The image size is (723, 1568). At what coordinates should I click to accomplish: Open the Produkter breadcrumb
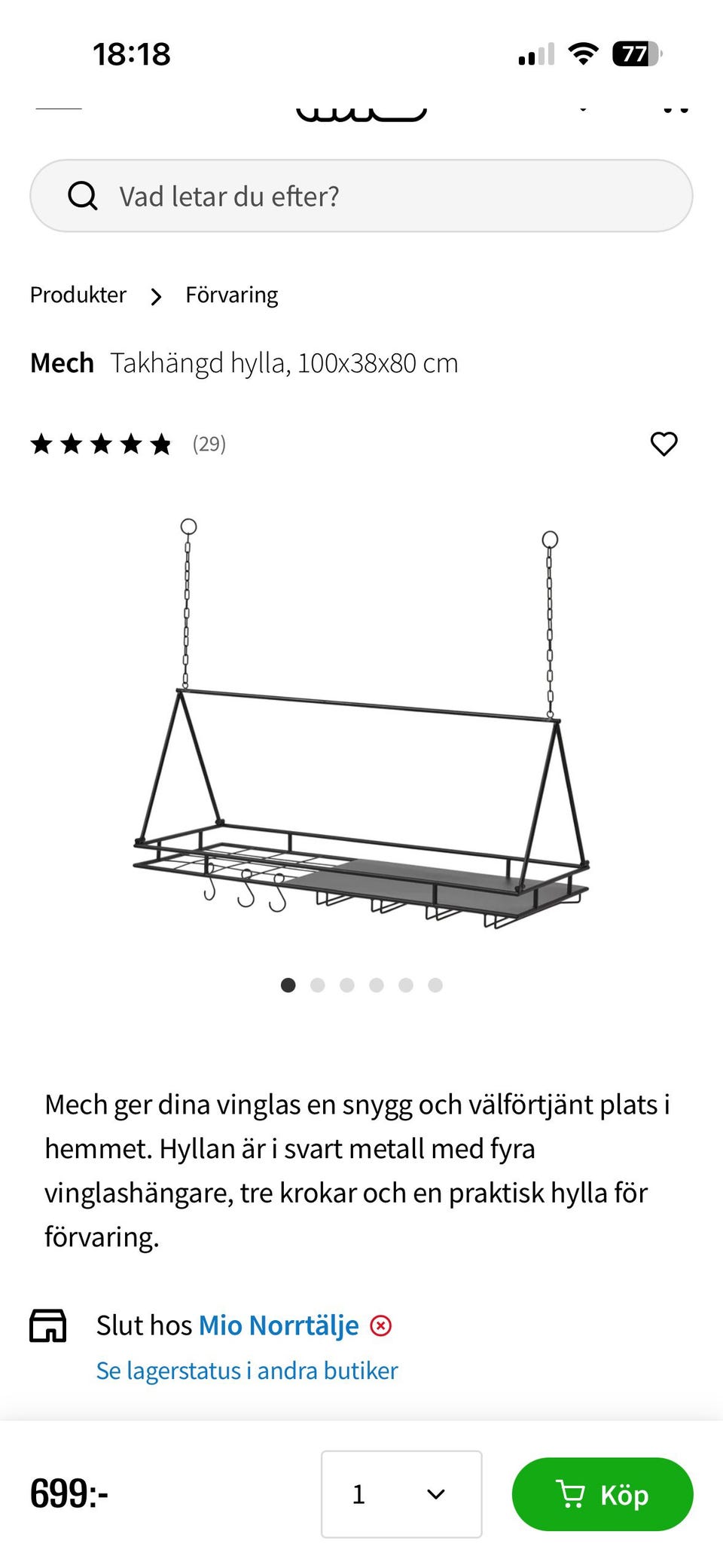coord(77,295)
